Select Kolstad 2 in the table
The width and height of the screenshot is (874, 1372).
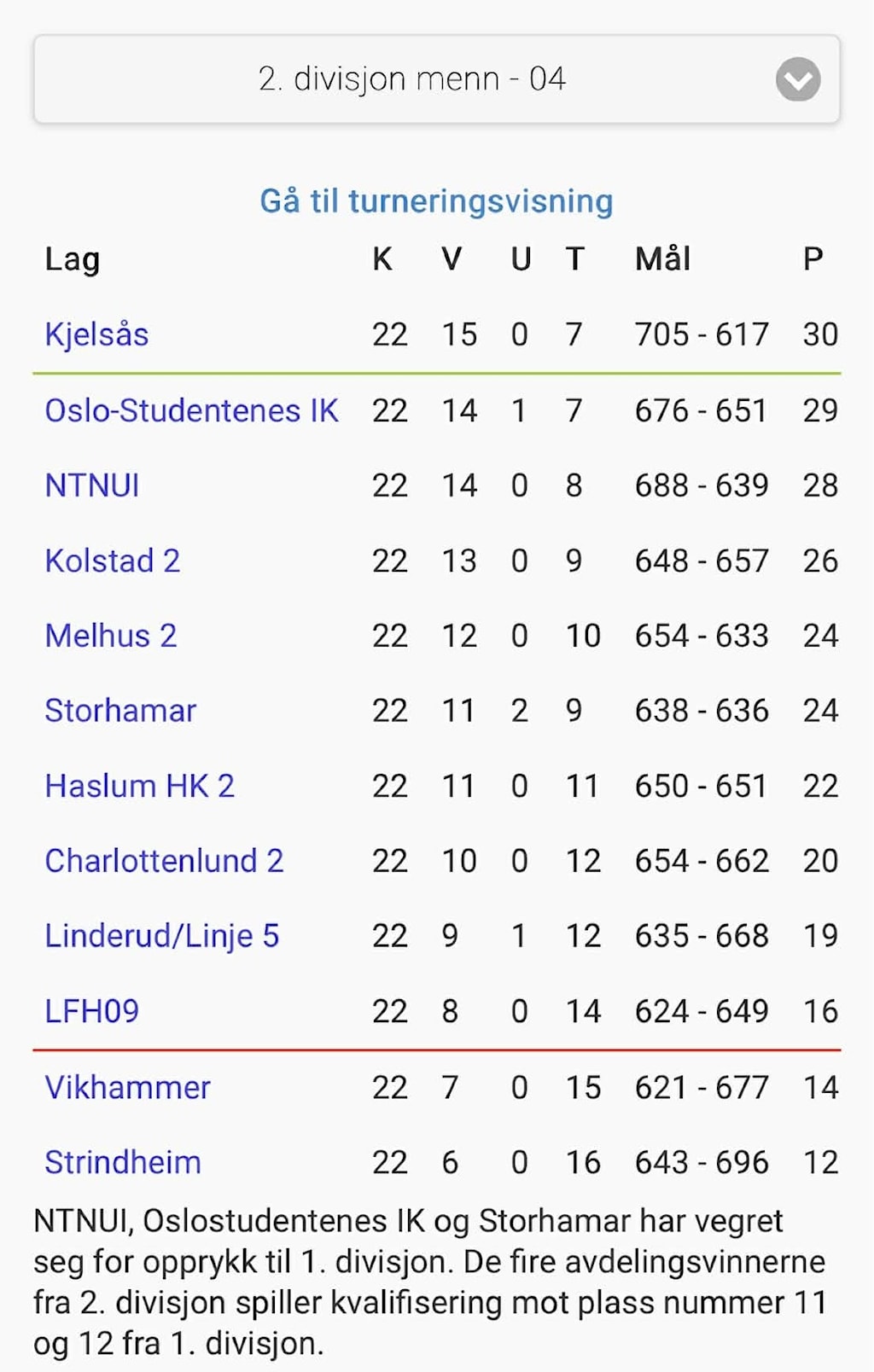[x=112, y=561]
